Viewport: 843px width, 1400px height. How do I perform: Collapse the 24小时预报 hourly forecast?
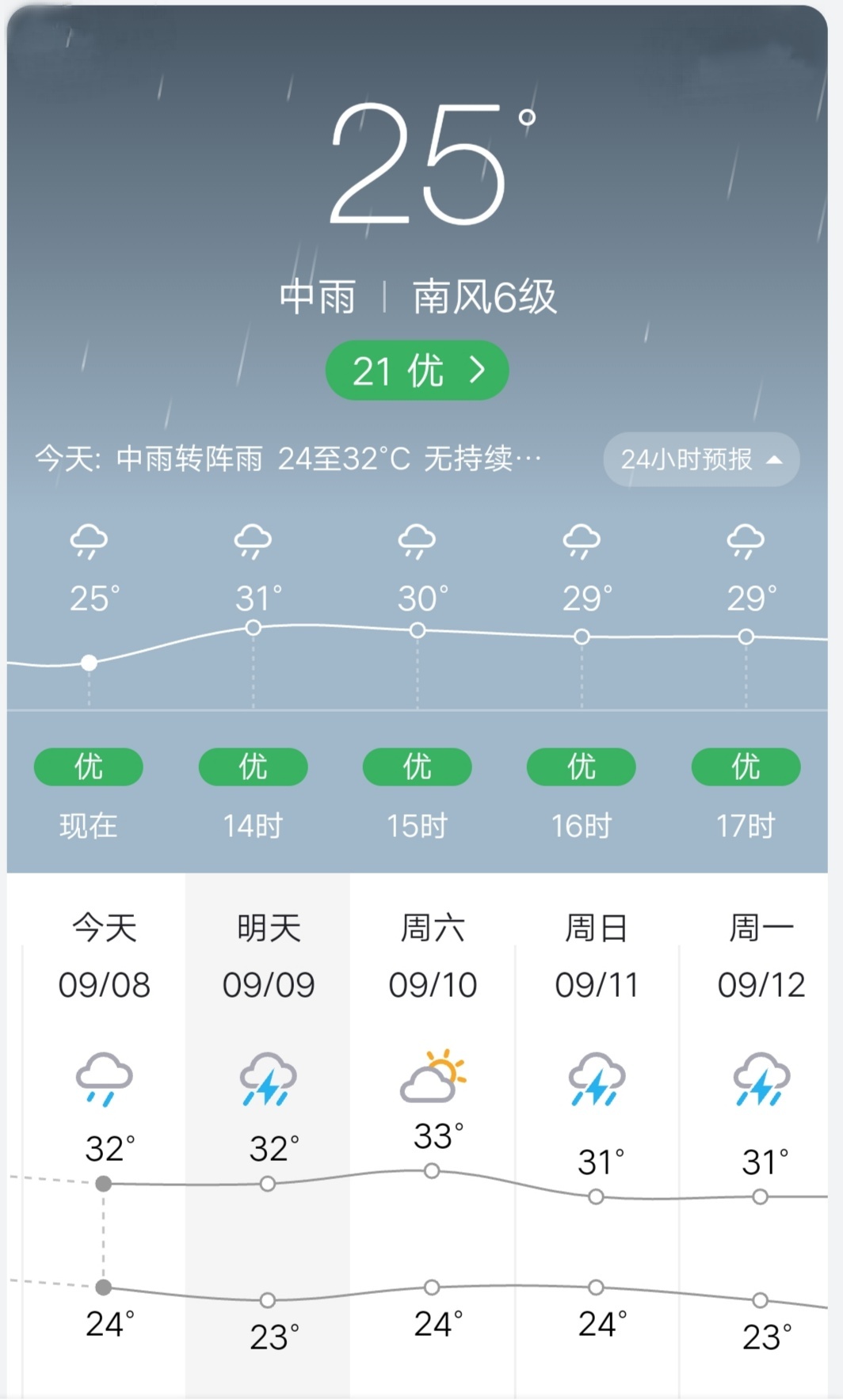(x=701, y=459)
